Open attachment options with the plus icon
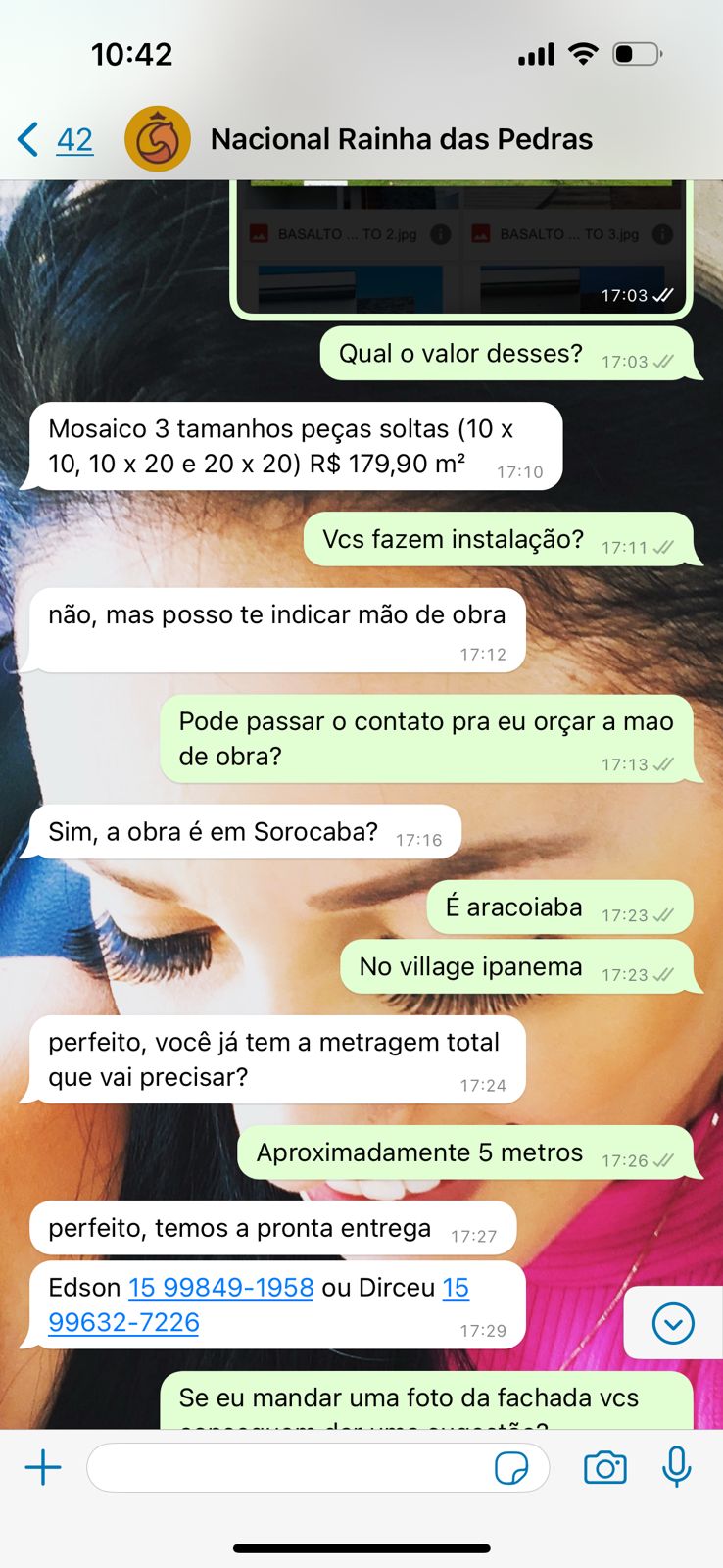The height and width of the screenshot is (1568, 723). click(x=42, y=1467)
